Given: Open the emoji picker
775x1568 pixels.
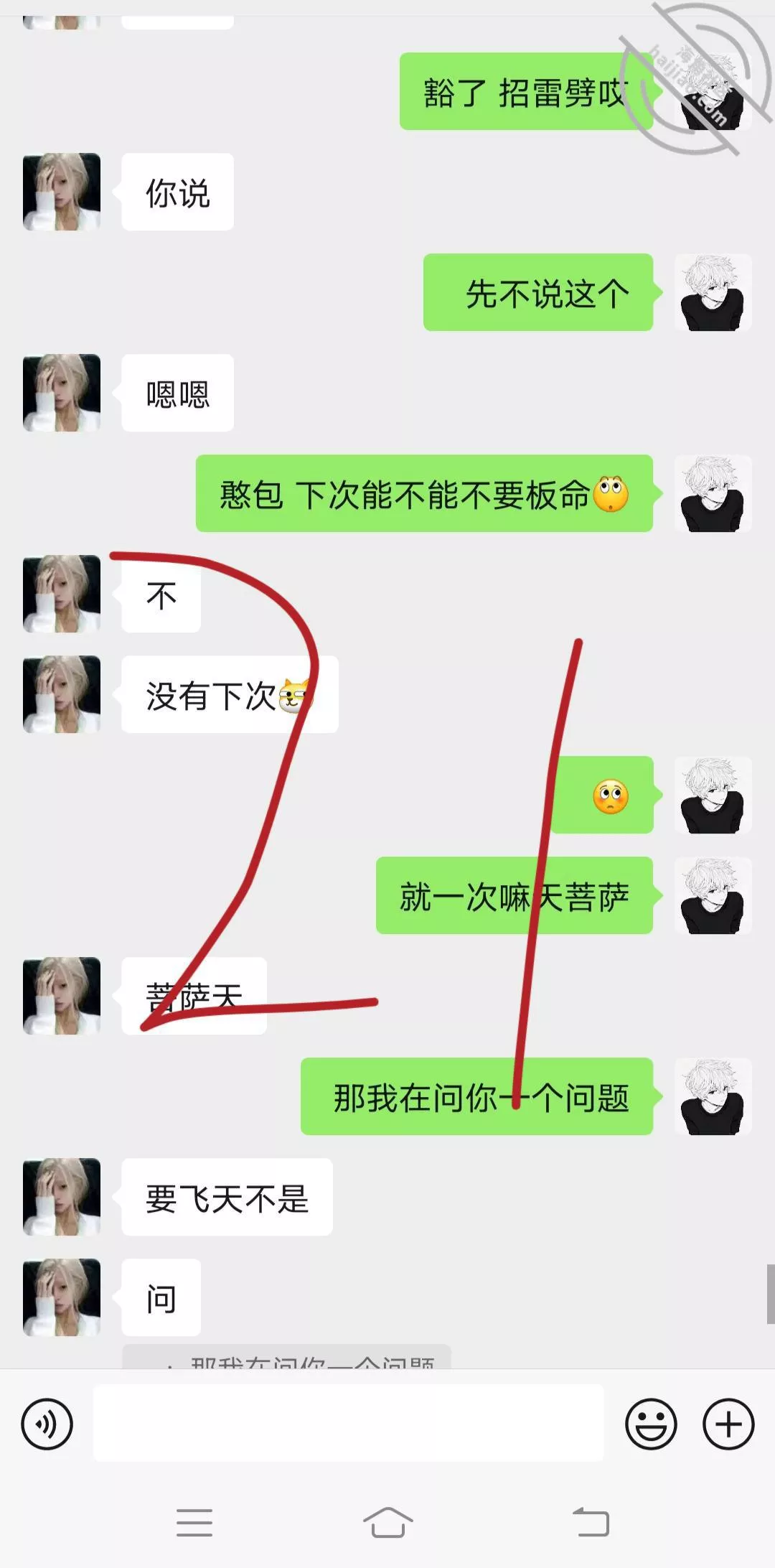Looking at the screenshot, I should 651,1424.
